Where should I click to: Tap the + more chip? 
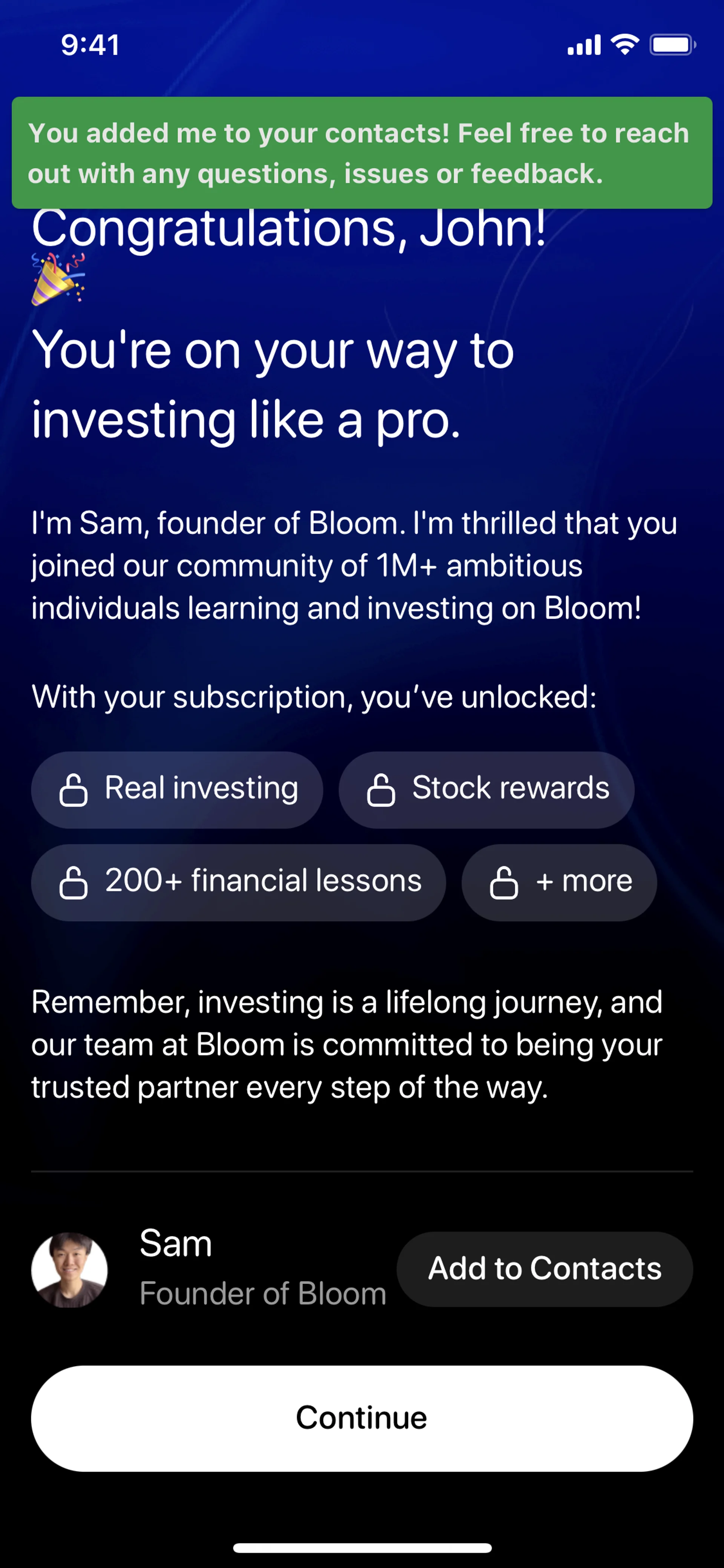pyautogui.click(x=558, y=882)
